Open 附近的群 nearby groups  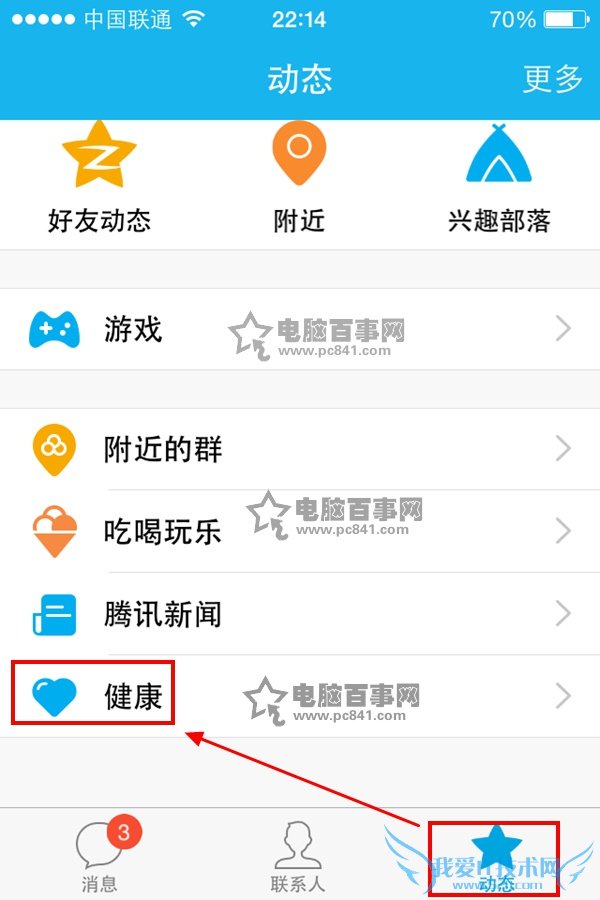tap(300, 449)
